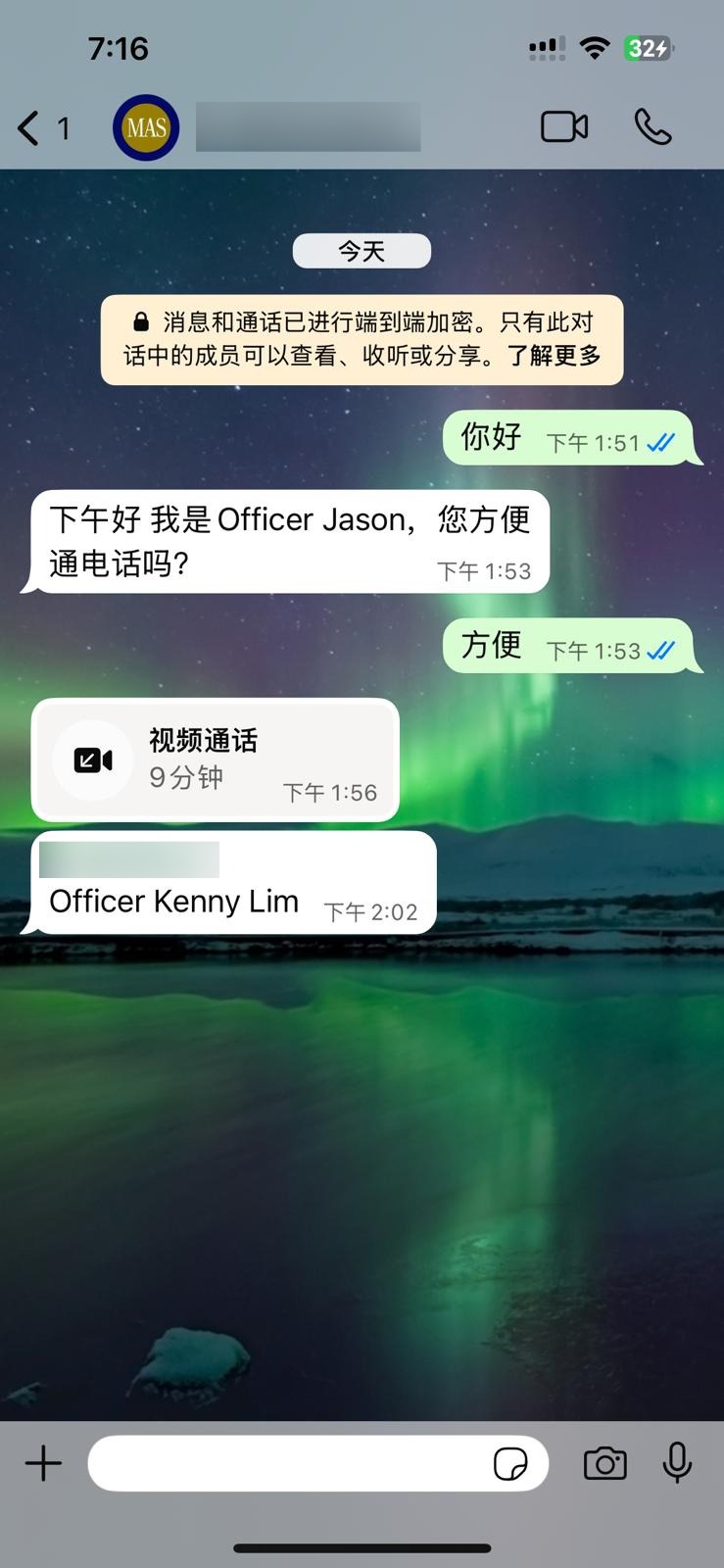Tap the back chevron to return to chats
724x1568 pixels.
27,126
